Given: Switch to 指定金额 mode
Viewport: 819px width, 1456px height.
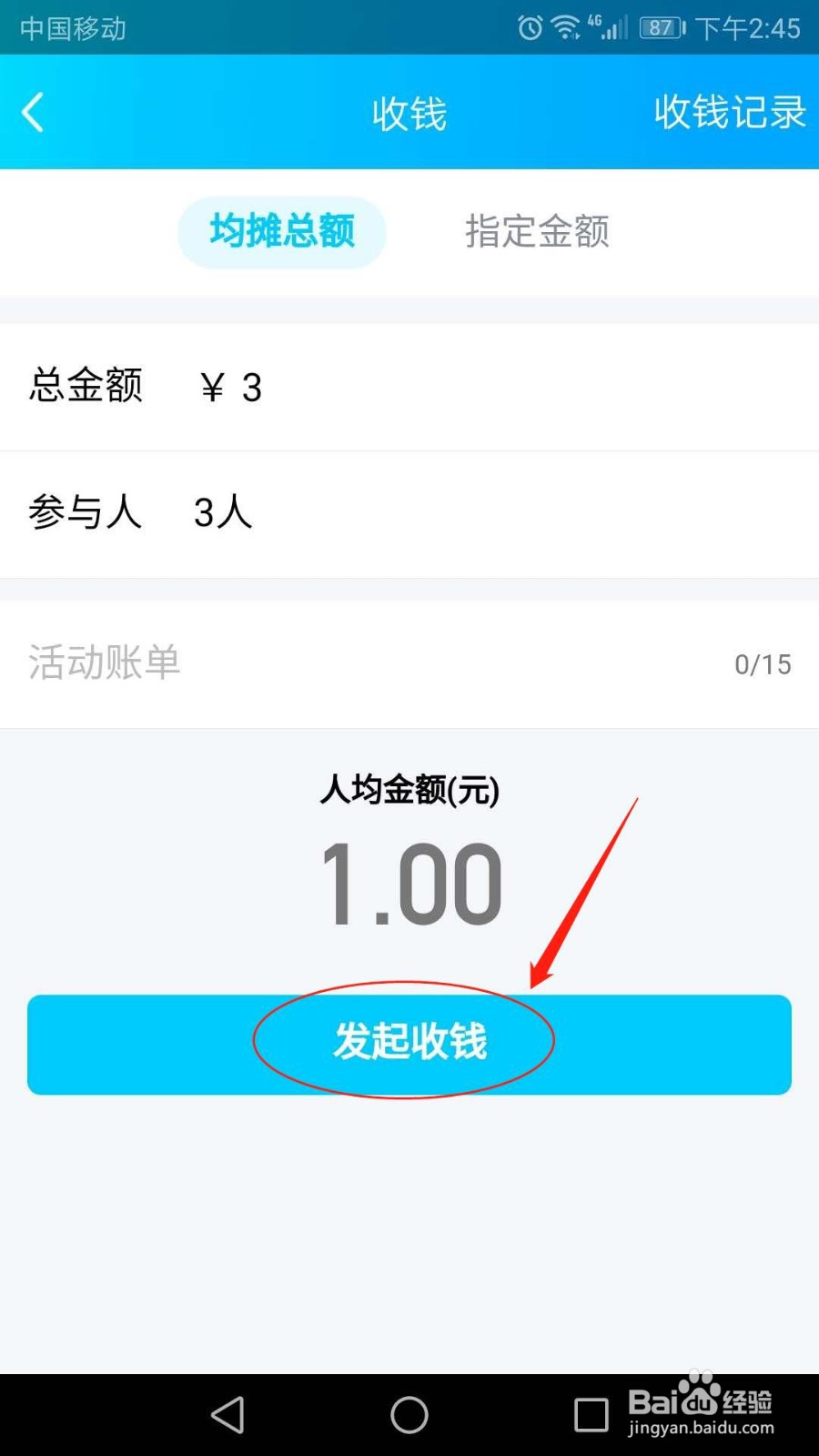Looking at the screenshot, I should tap(537, 232).
